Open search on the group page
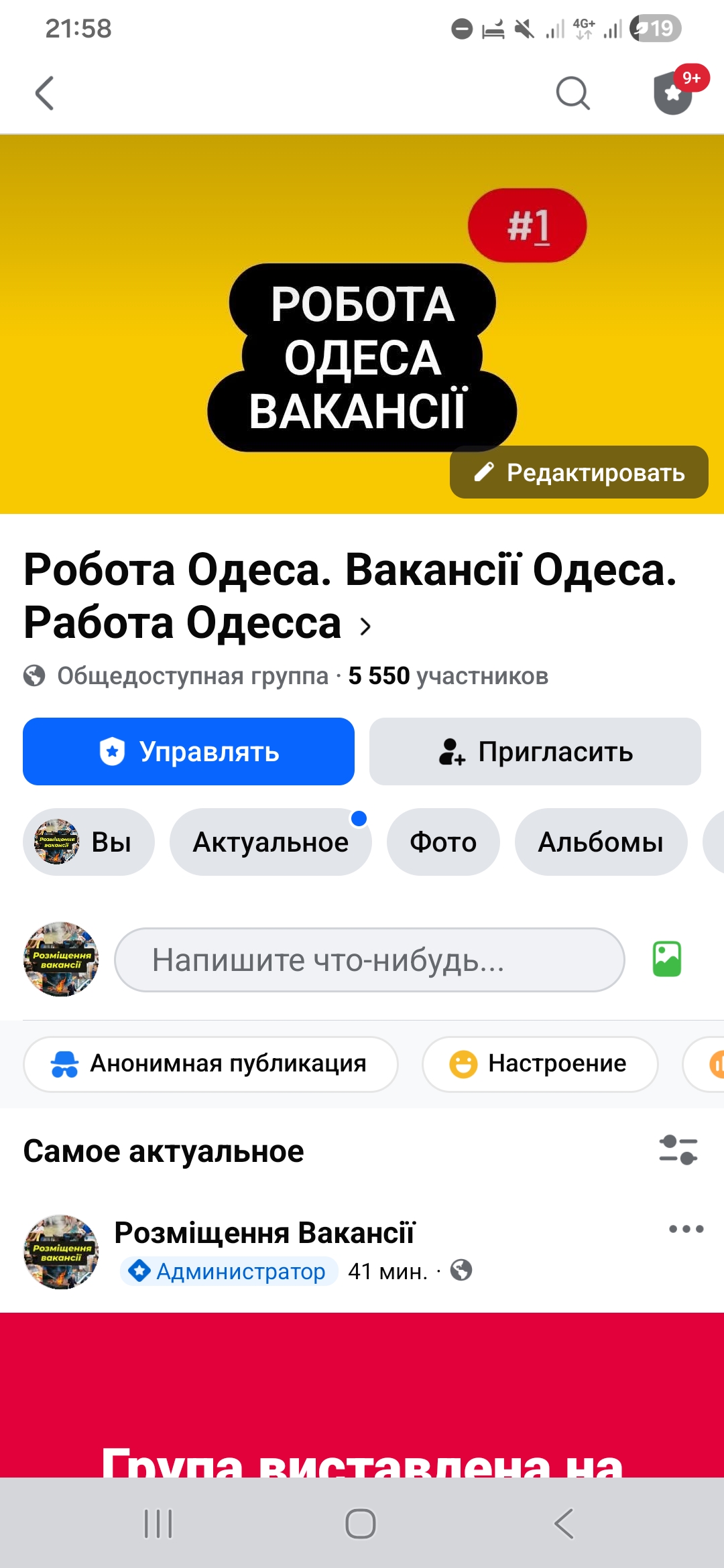This screenshot has width=724, height=1568. 573,94
